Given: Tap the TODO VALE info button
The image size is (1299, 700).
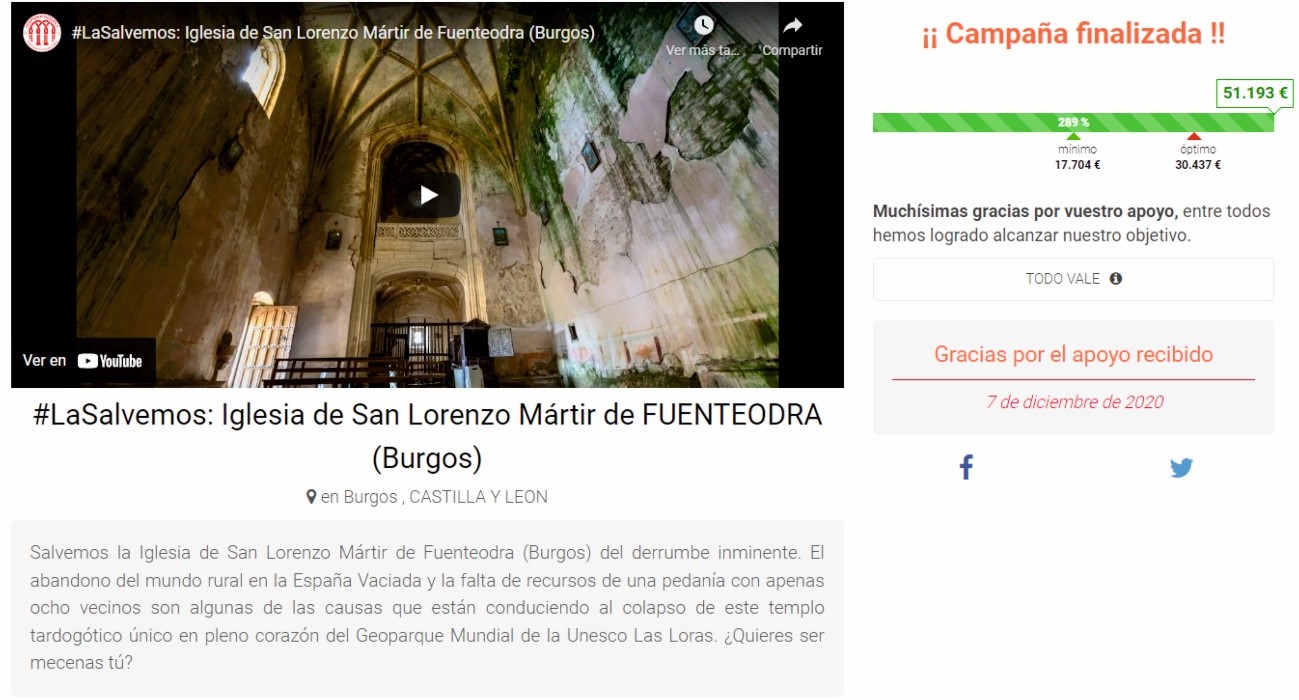Looking at the screenshot, I should coord(1073,279).
